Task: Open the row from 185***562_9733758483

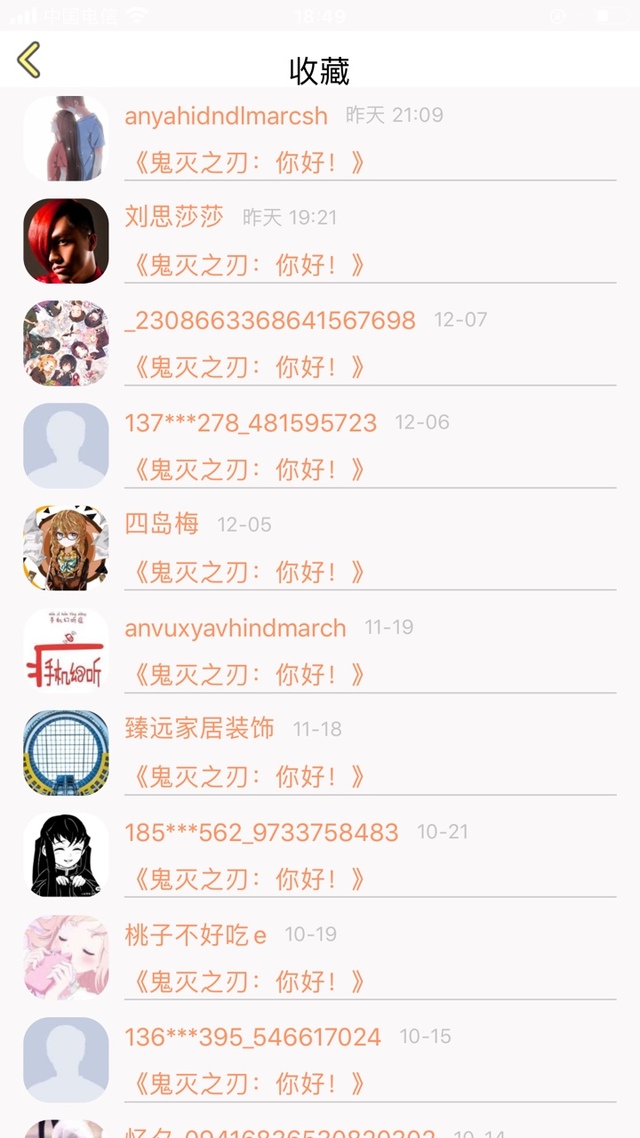Action: [320, 856]
